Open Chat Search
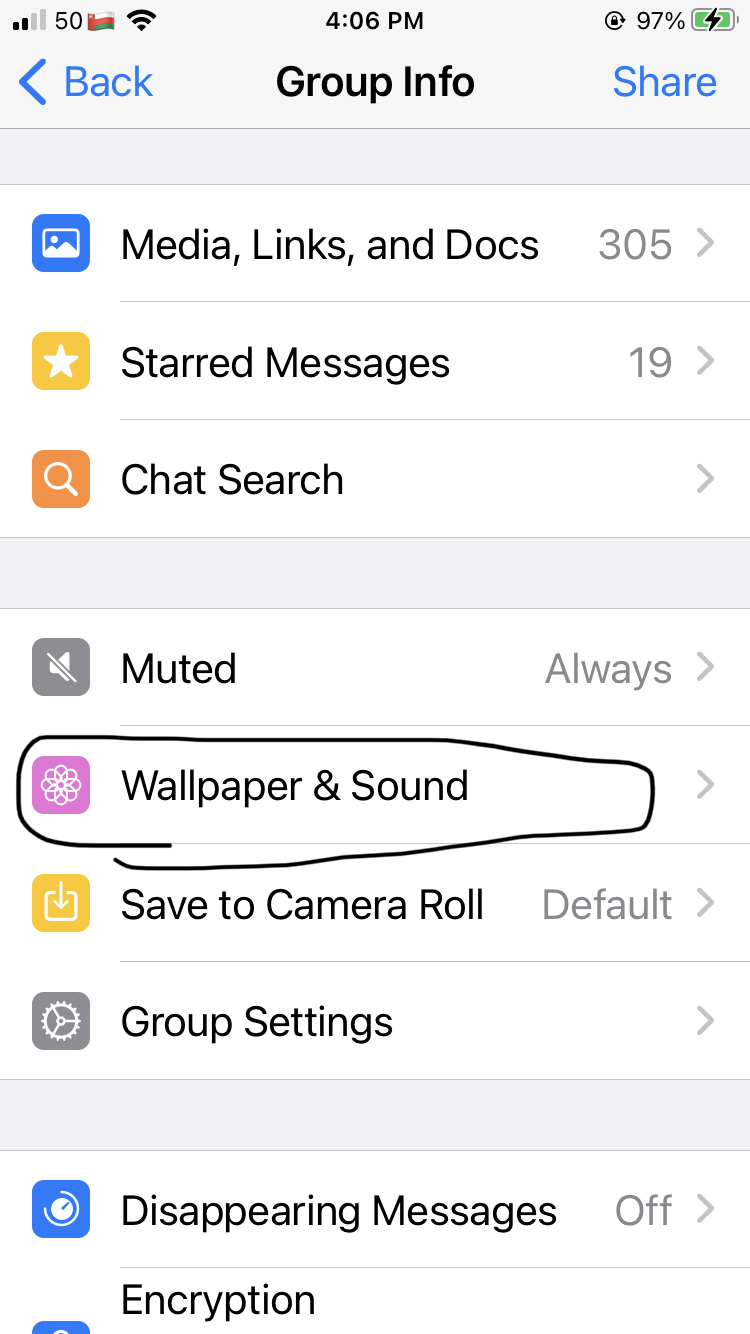This screenshot has height=1334, width=750. coord(375,479)
